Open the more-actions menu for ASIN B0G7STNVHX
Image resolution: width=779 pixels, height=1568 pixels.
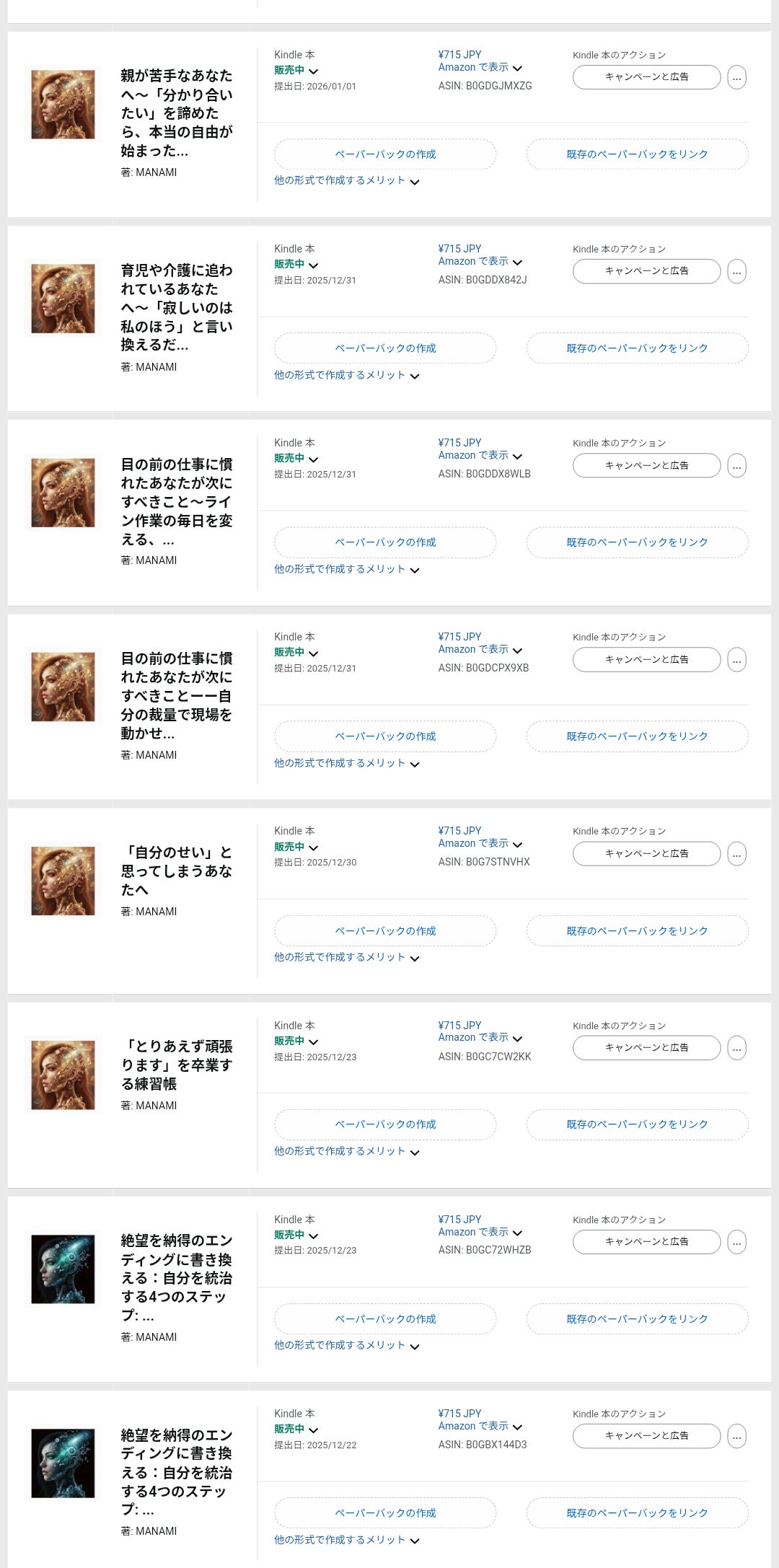click(736, 854)
